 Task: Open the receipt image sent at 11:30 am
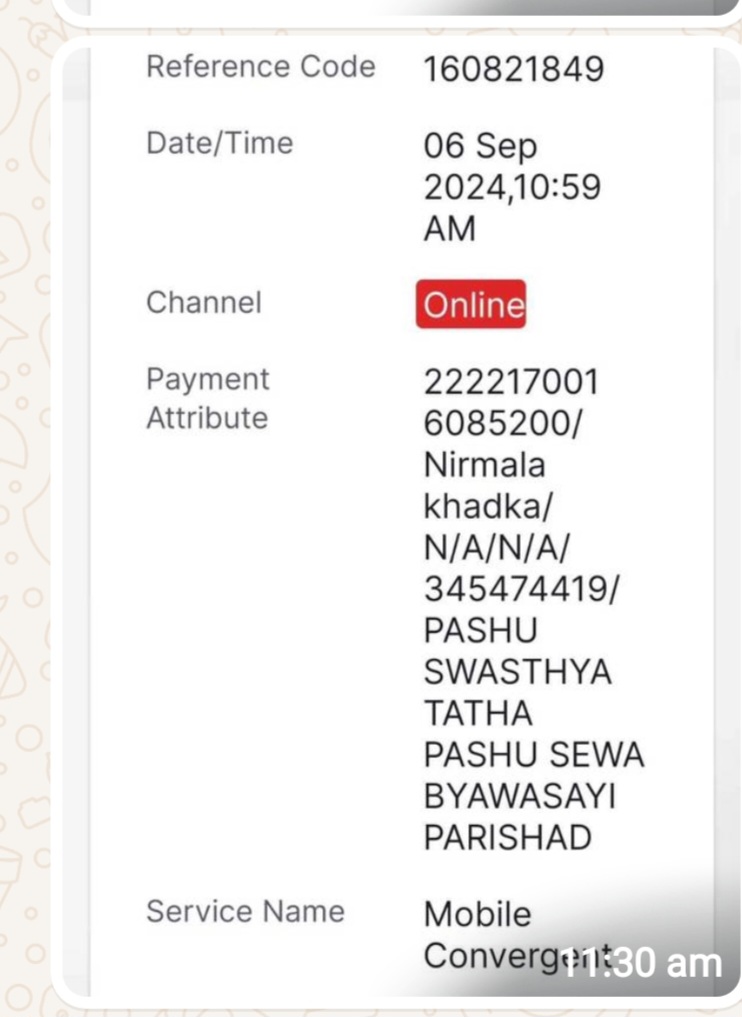coord(401,522)
